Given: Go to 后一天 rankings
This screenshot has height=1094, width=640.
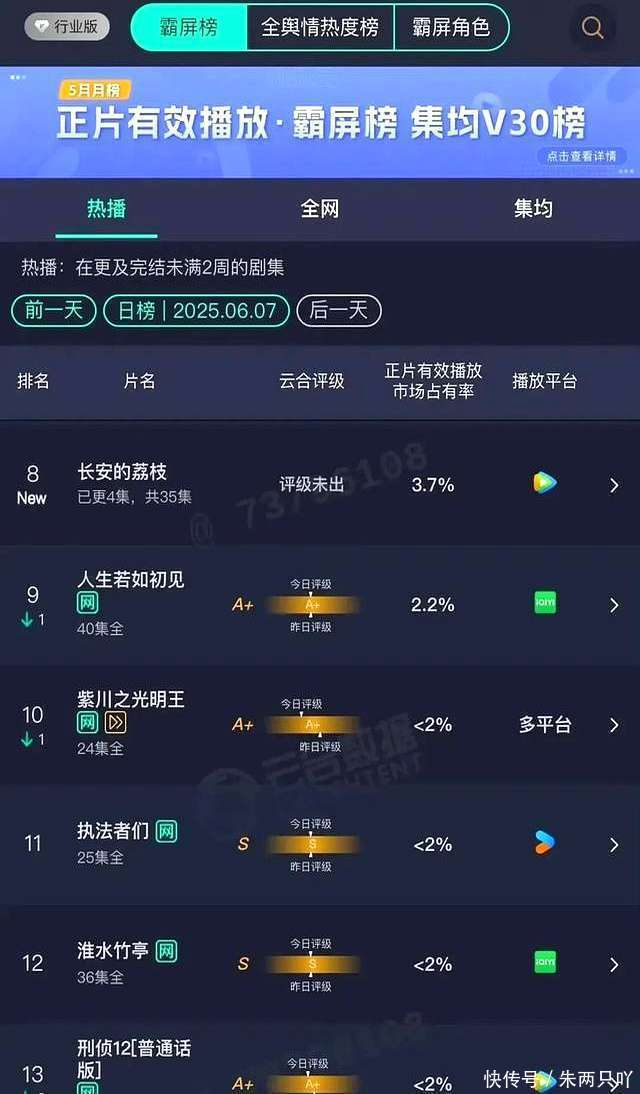Looking at the screenshot, I should pos(339,310).
